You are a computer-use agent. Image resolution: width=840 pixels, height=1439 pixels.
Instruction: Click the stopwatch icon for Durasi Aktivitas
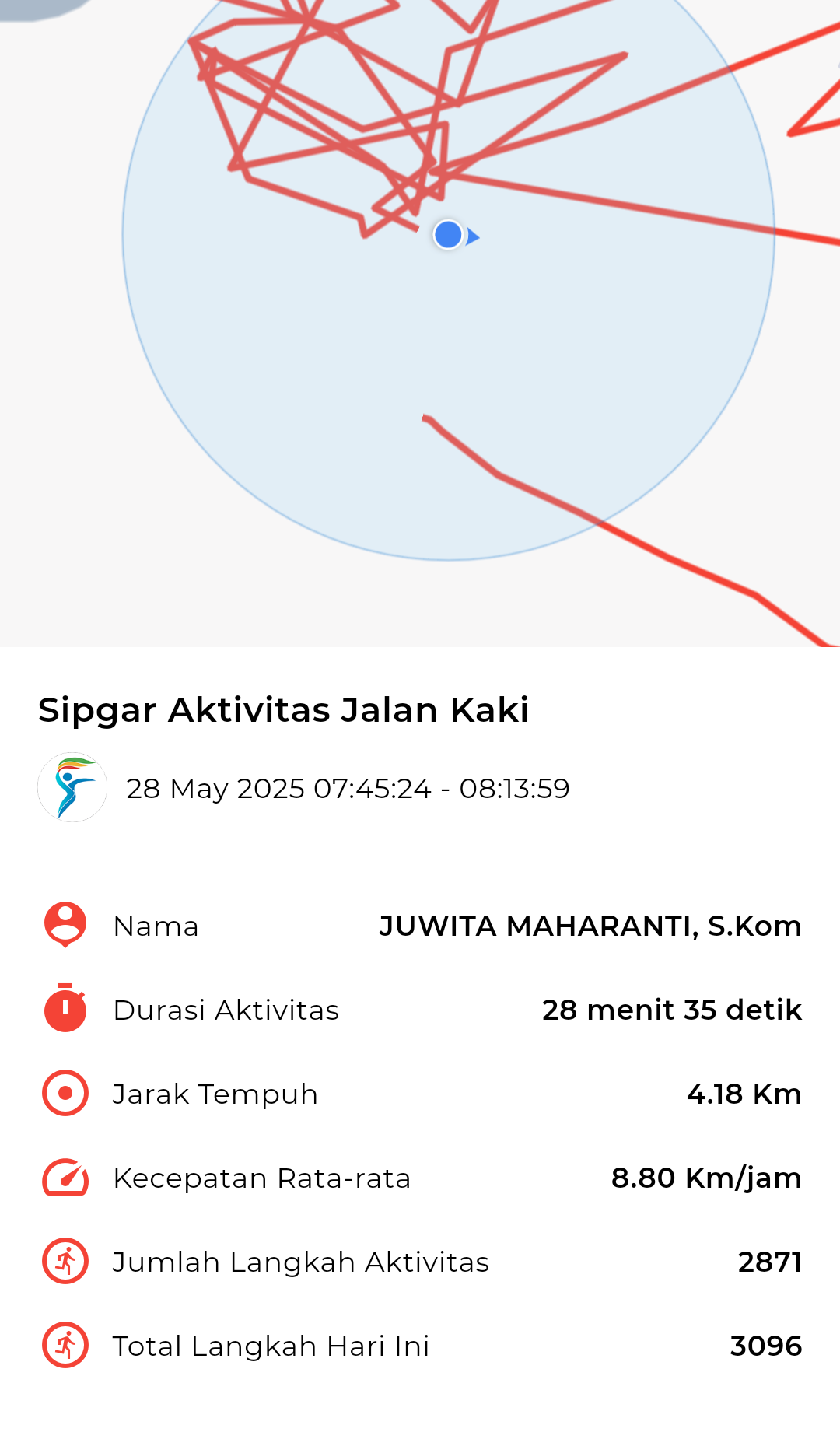[66, 1009]
